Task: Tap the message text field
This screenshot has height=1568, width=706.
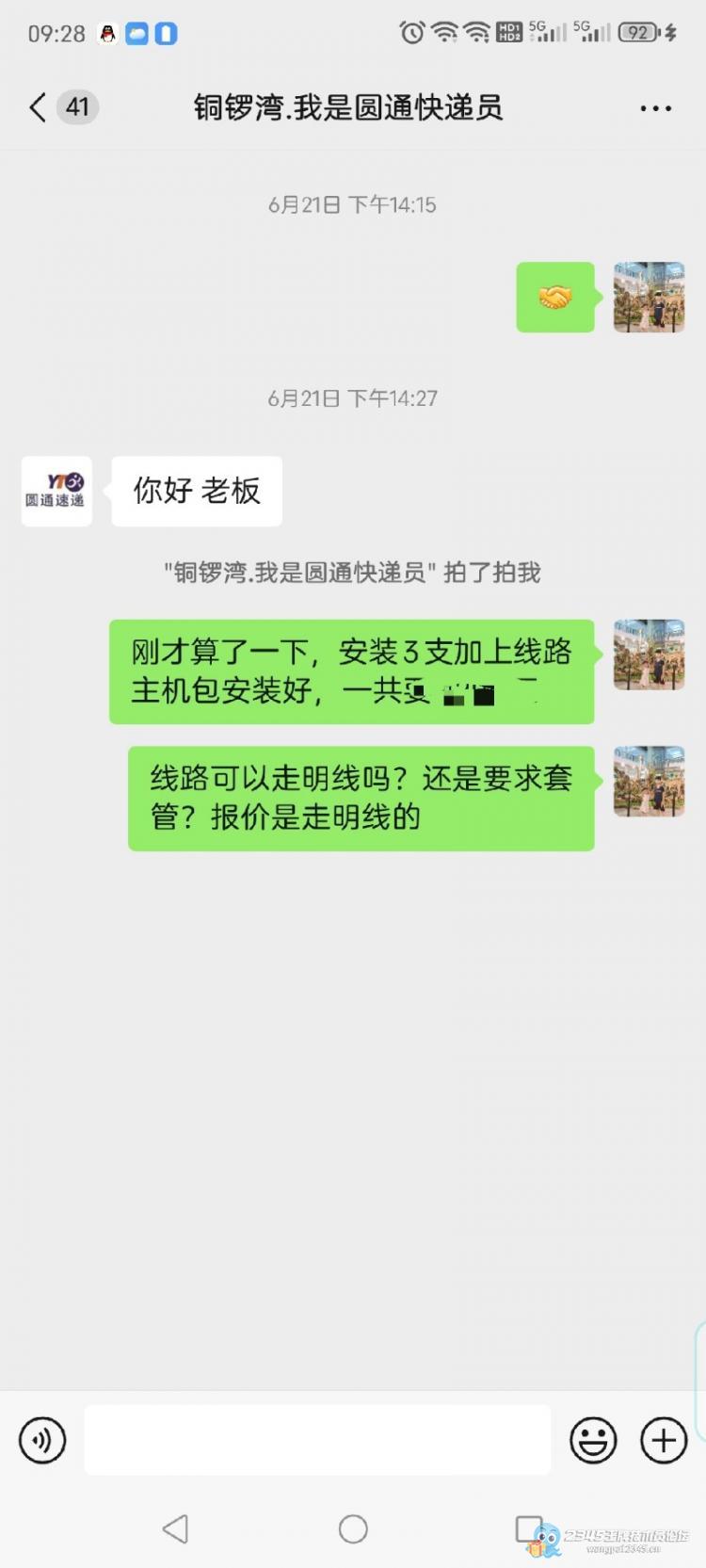Action: coord(317,1440)
